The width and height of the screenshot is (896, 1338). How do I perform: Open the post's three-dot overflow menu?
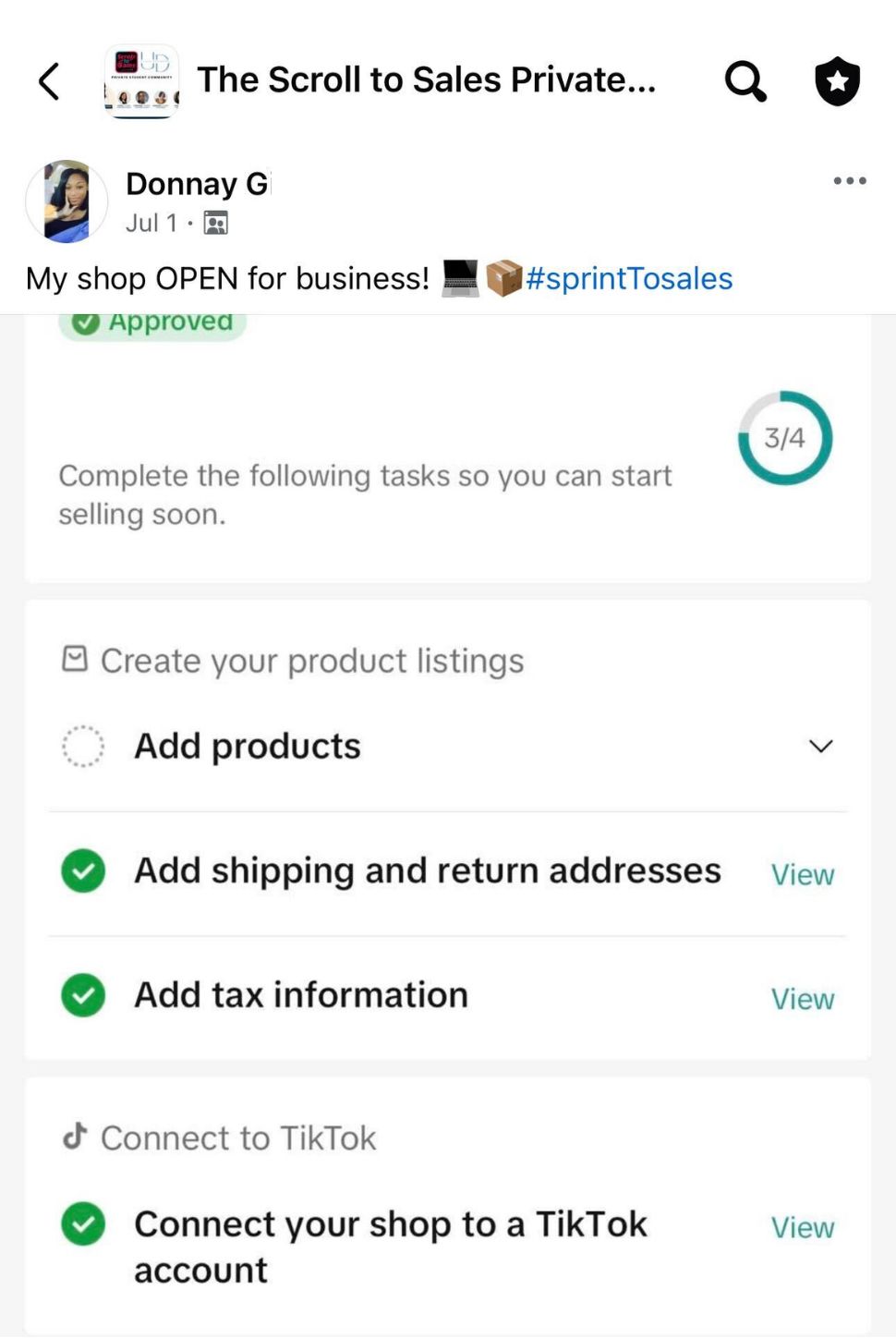pos(849,181)
